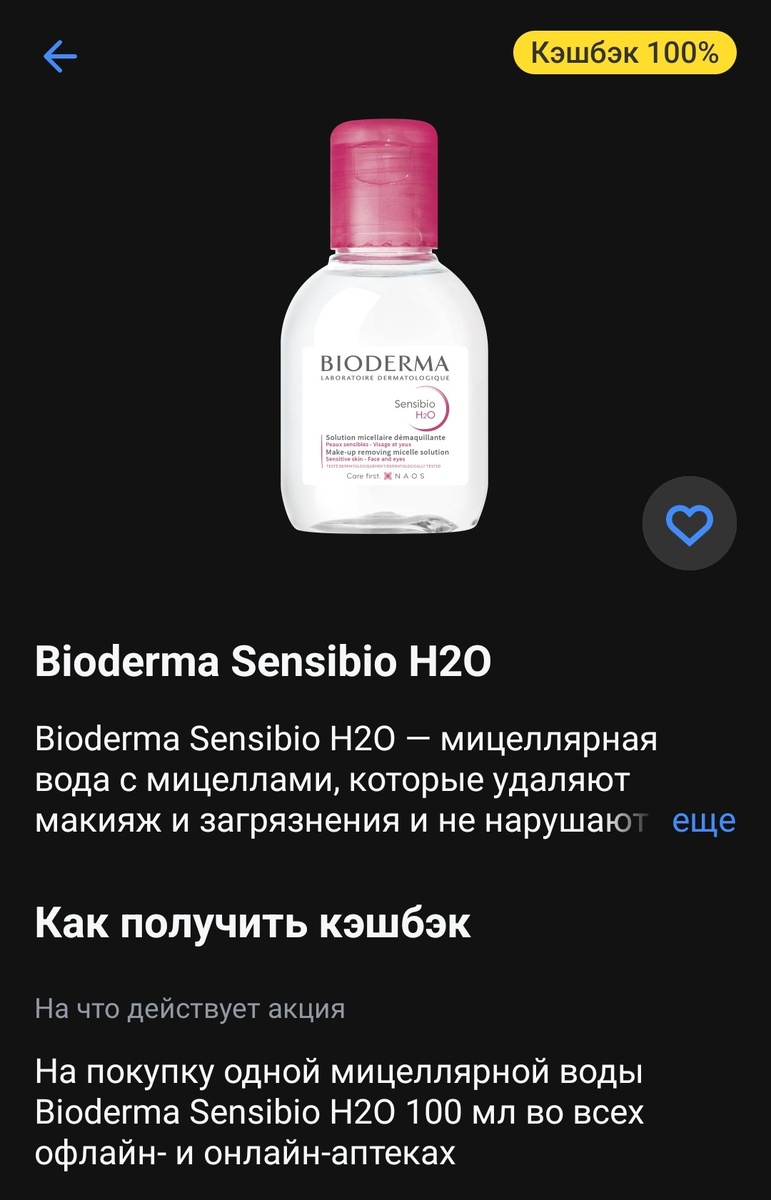Expand the description with the еще link
Screen dimensions: 771x1200
(x=703, y=821)
